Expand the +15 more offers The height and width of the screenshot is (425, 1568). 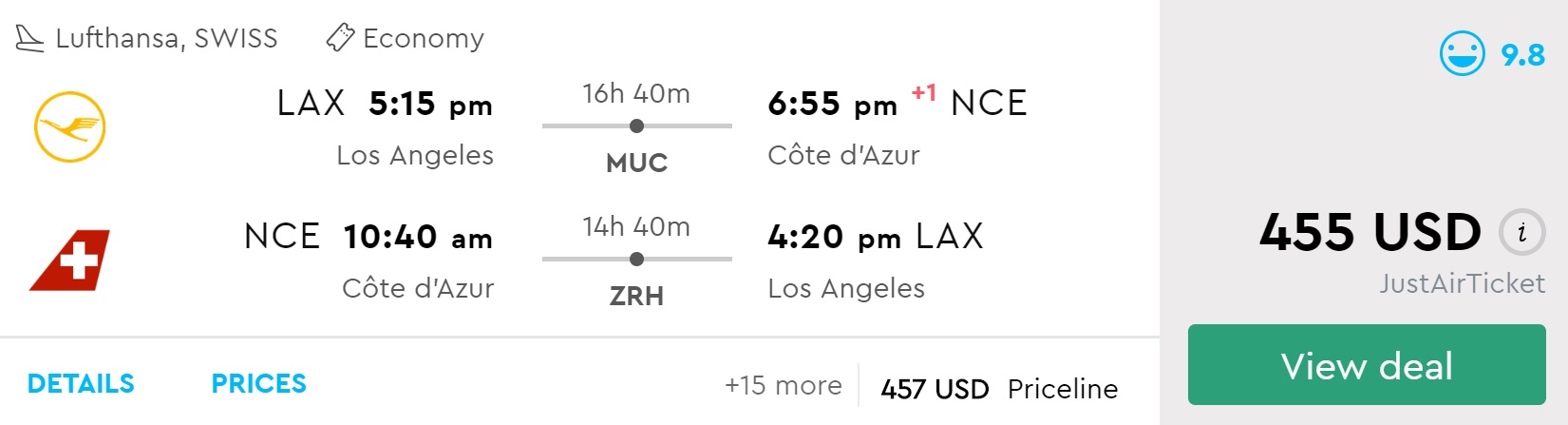pos(783,385)
